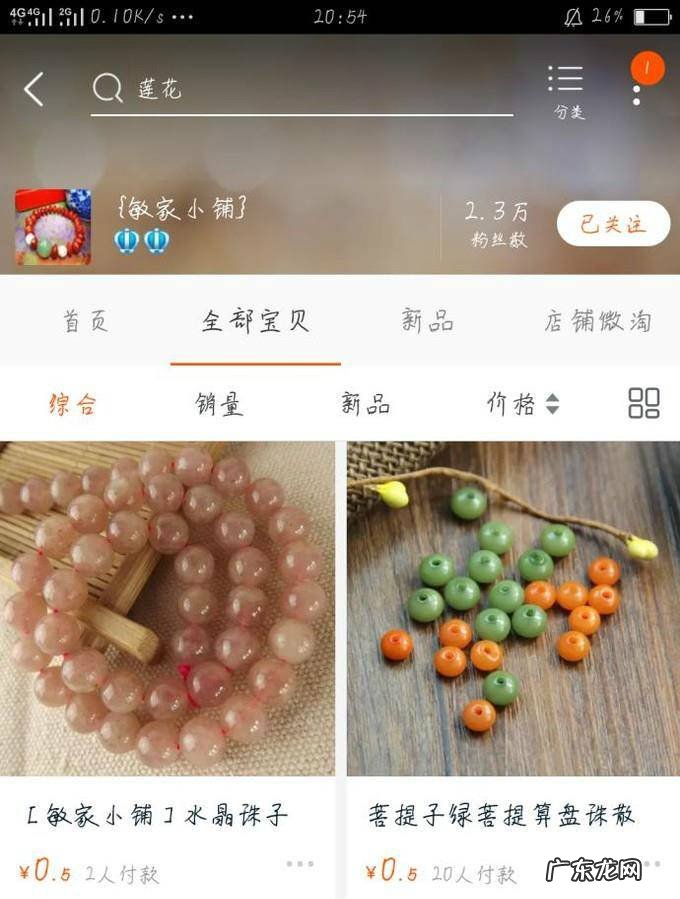Image resolution: width=680 pixels, height=899 pixels.
Task: Tap the 已关注 follow button
Action: click(x=613, y=223)
